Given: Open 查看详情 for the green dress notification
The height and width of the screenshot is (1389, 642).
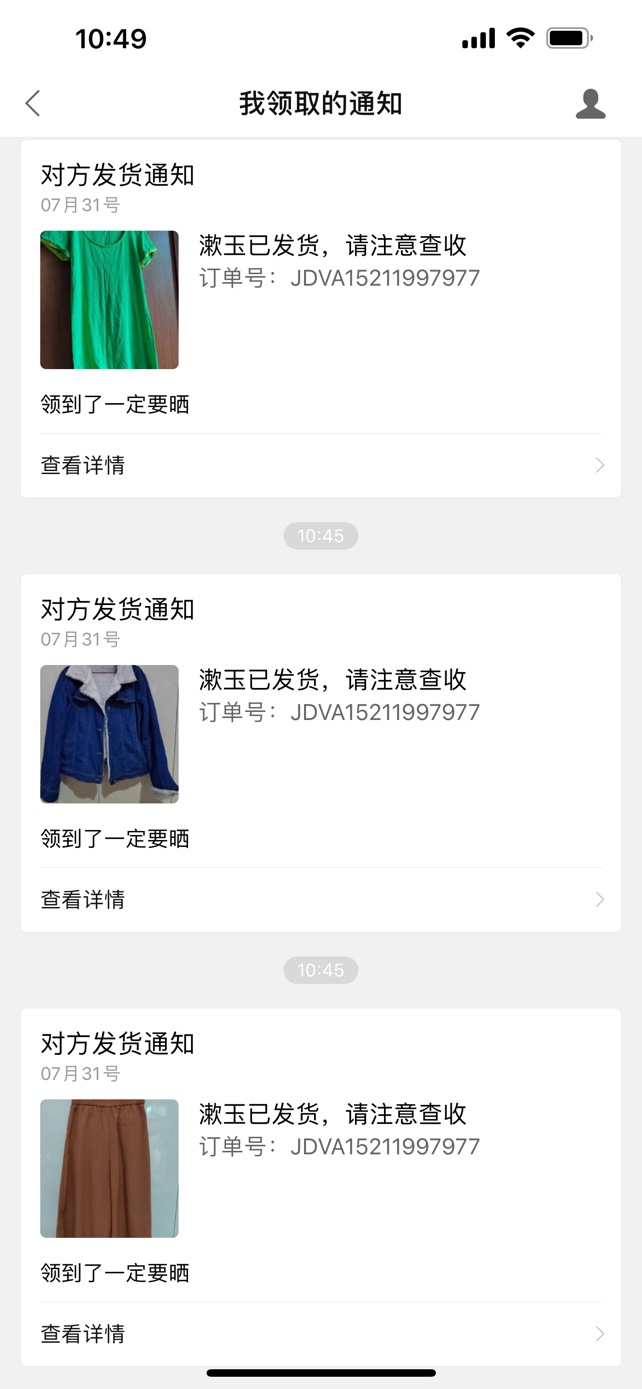Looking at the screenshot, I should 320,465.
